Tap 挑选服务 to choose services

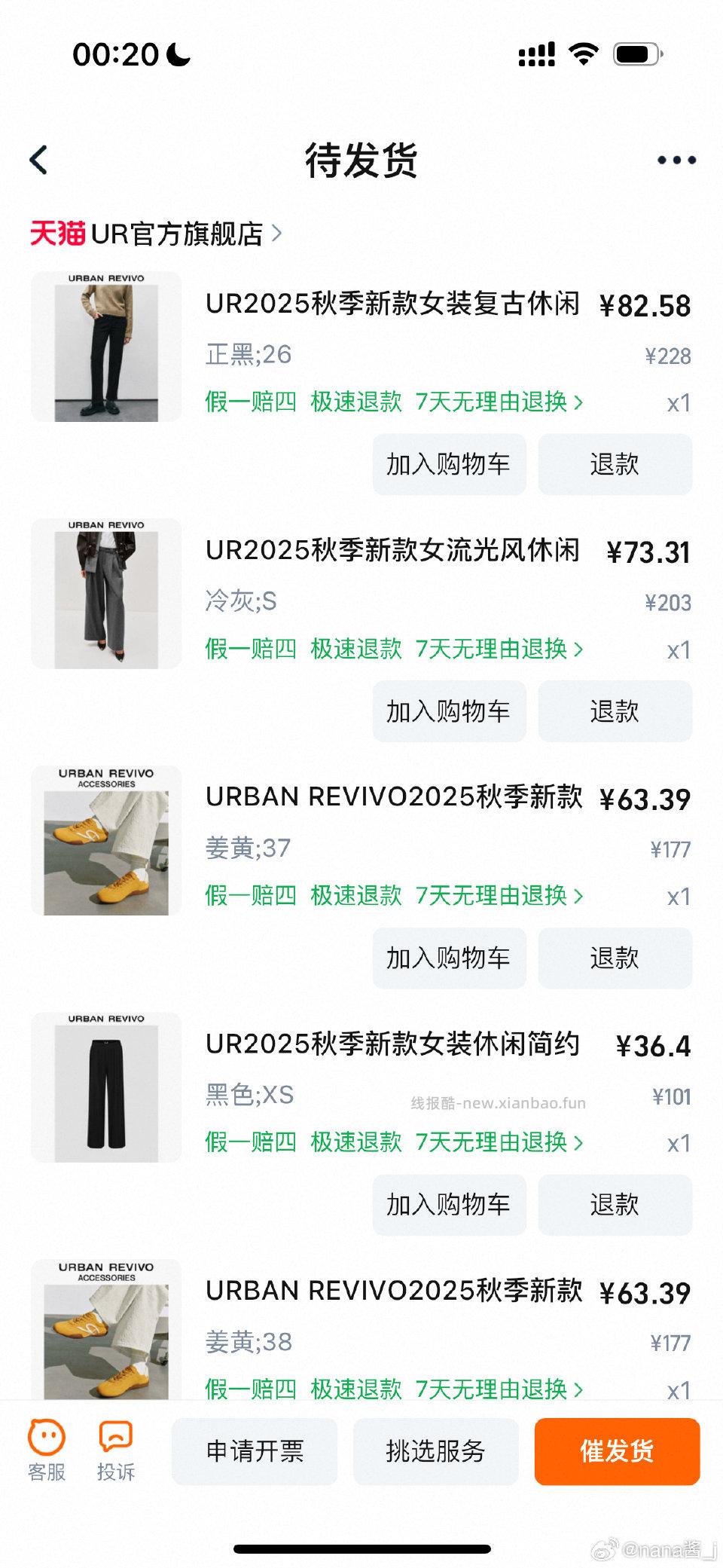[x=435, y=1450]
